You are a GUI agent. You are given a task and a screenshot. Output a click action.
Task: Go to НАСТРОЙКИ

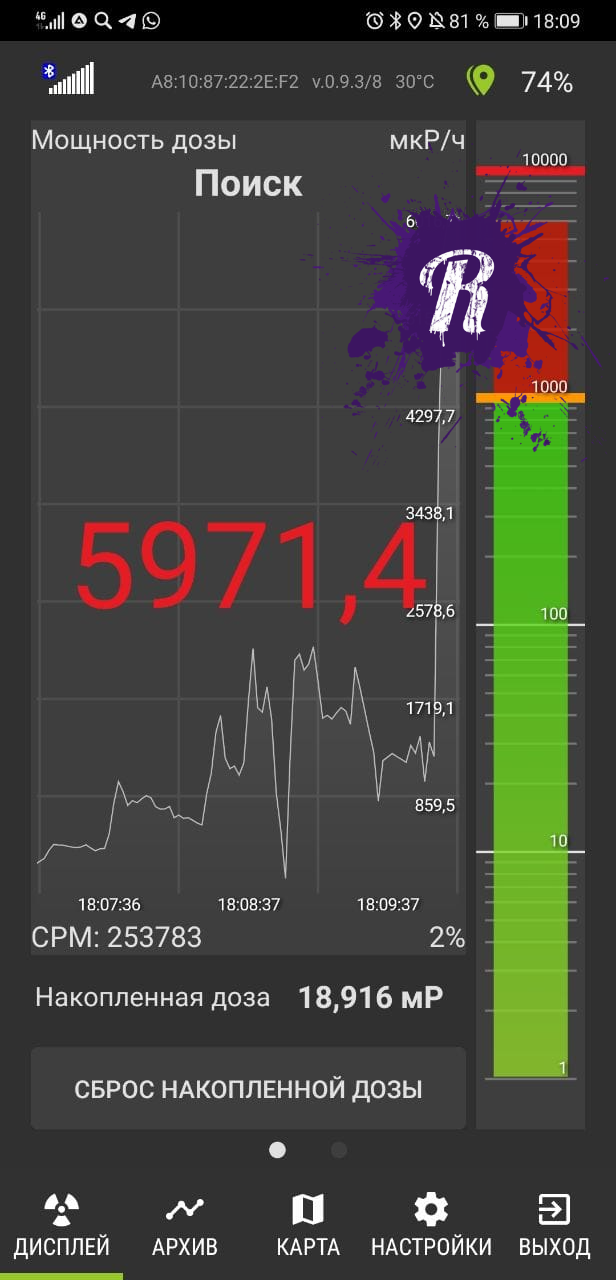(x=431, y=1226)
